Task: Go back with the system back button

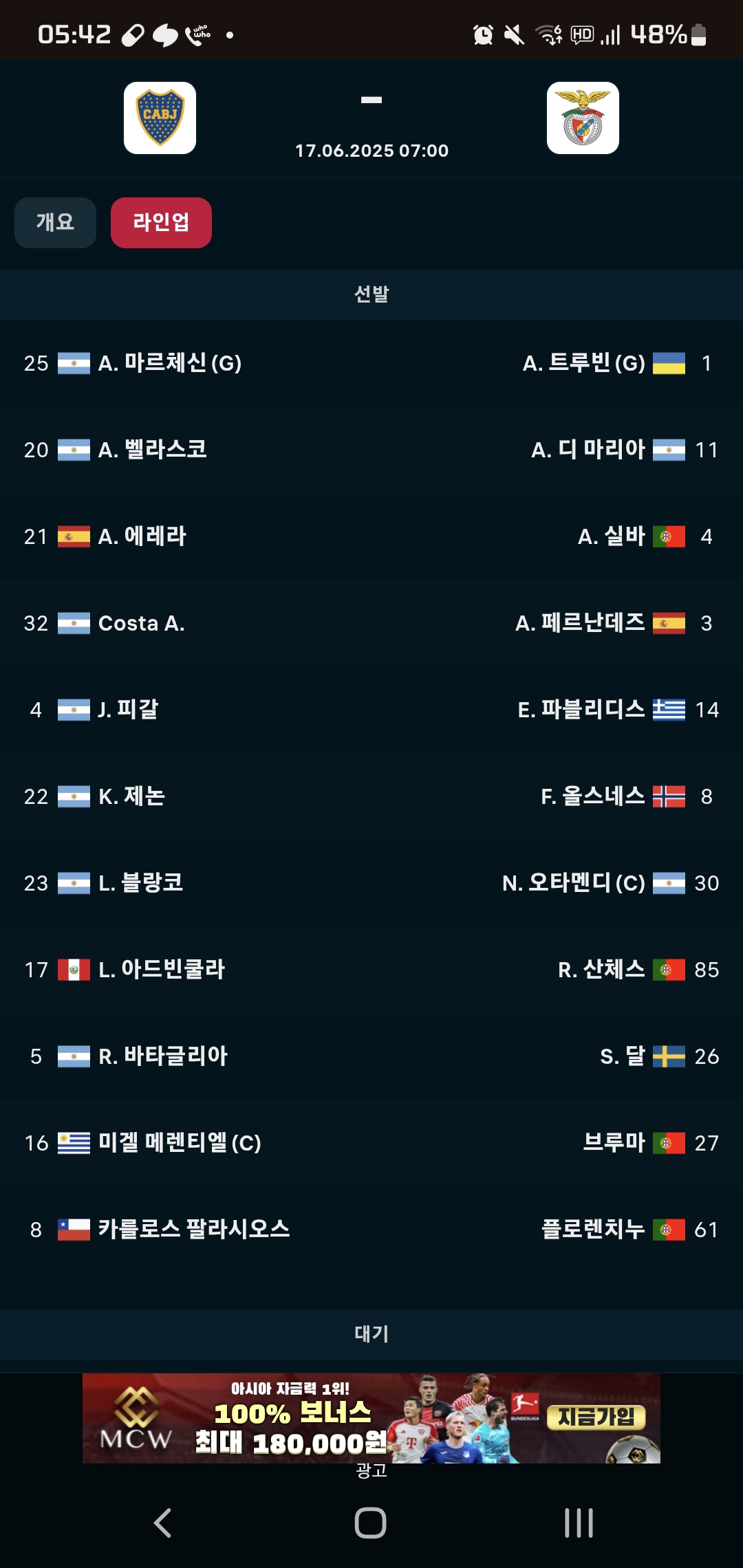Action: coord(162,1523)
